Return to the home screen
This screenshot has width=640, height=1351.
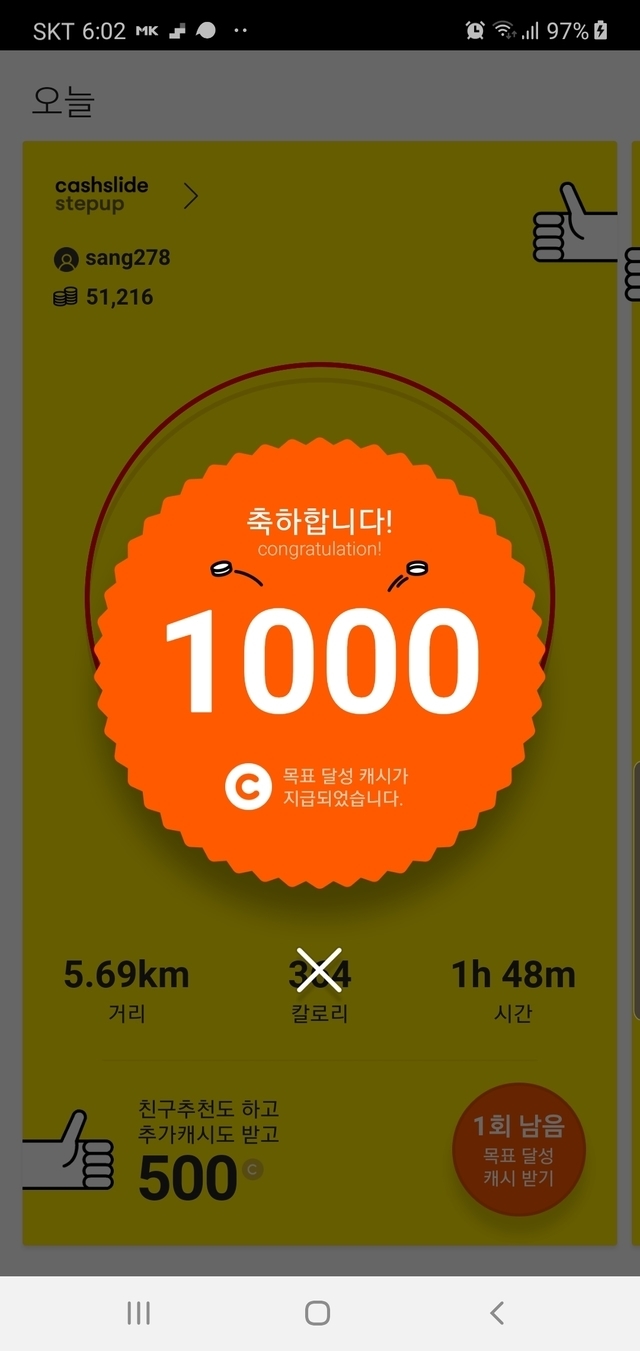pyautogui.click(x=318, y=1313)
